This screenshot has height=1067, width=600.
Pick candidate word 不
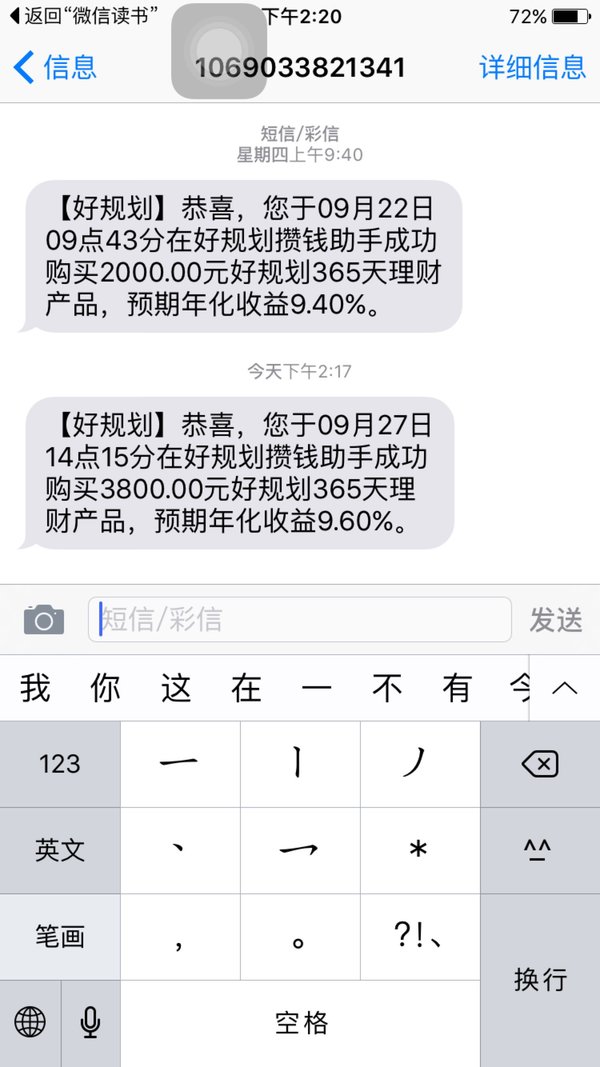pyautogui.click(x=387, y=687)
